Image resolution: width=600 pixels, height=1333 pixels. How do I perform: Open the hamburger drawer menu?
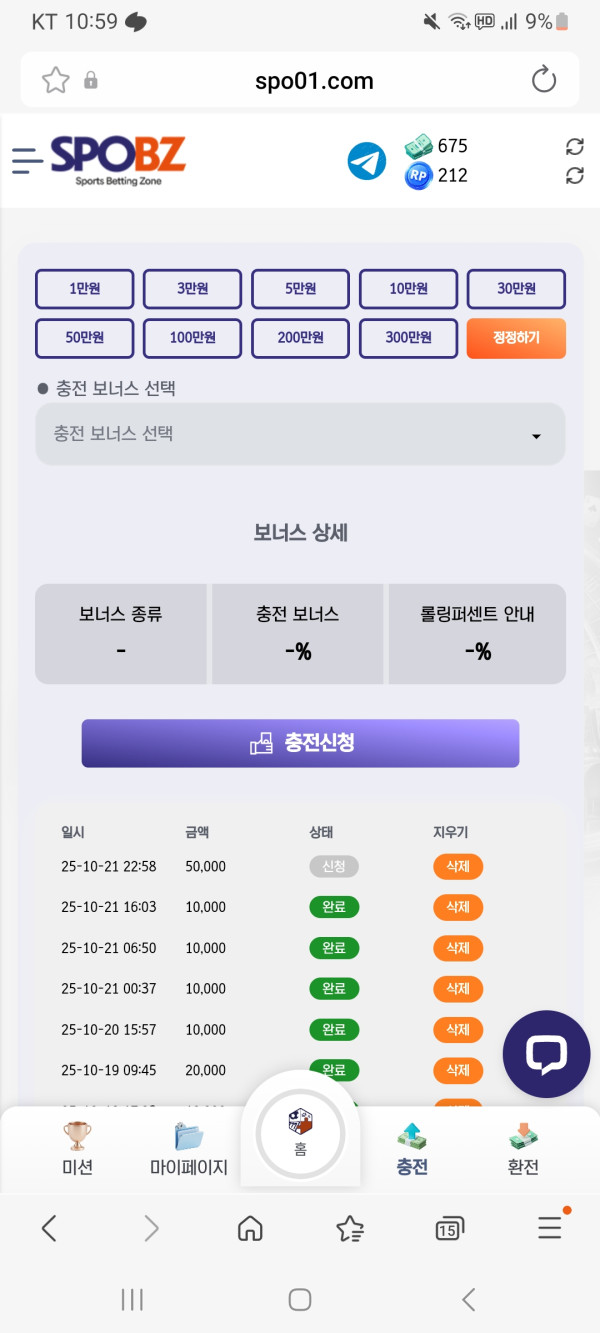28,160
